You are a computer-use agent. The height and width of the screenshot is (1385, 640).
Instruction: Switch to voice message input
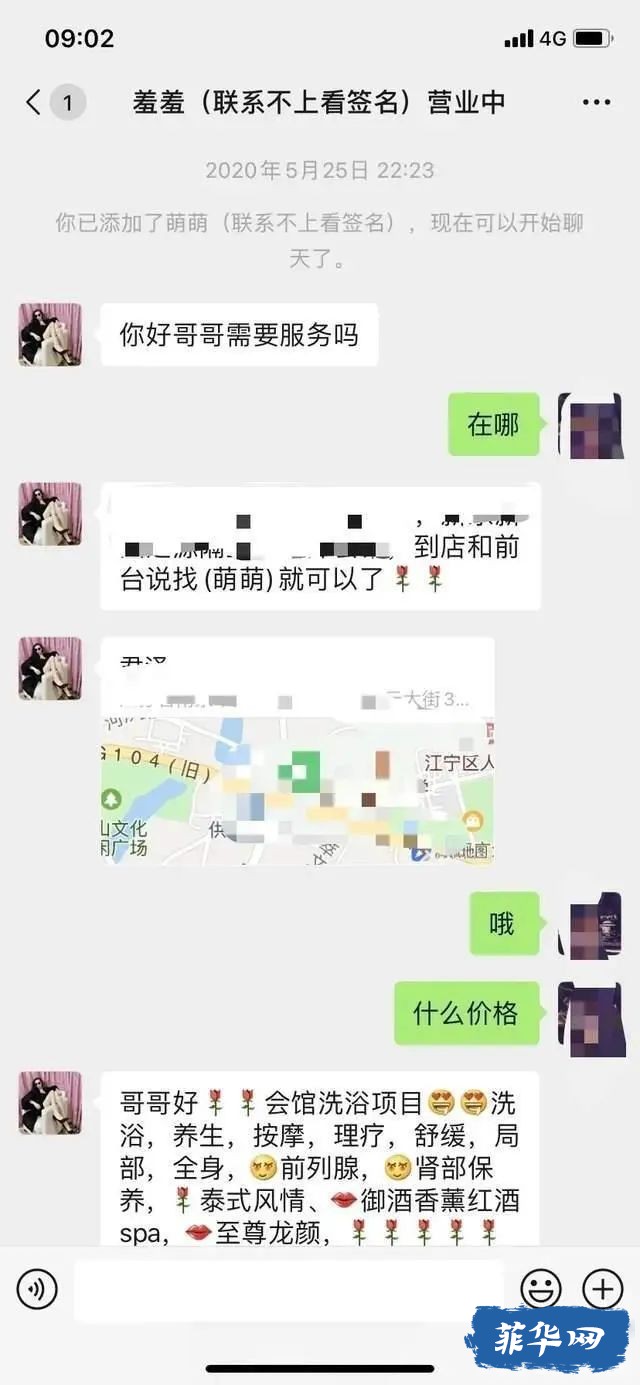[x=37, y=1289]
